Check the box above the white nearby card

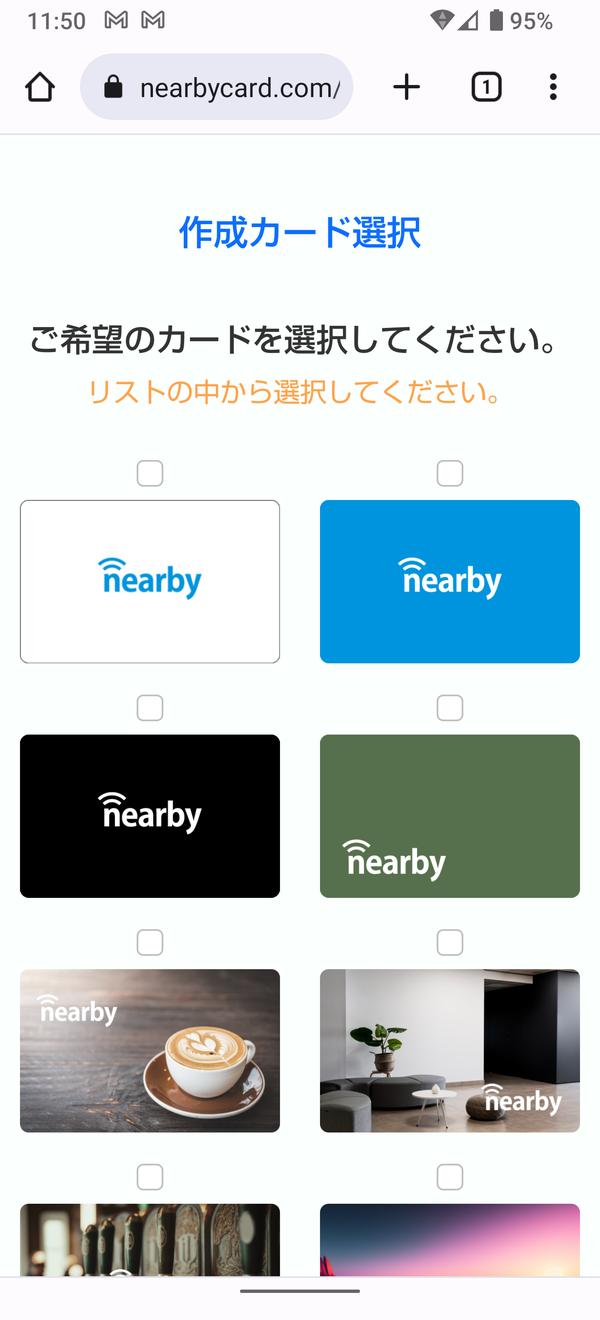[x=150, y=473]
